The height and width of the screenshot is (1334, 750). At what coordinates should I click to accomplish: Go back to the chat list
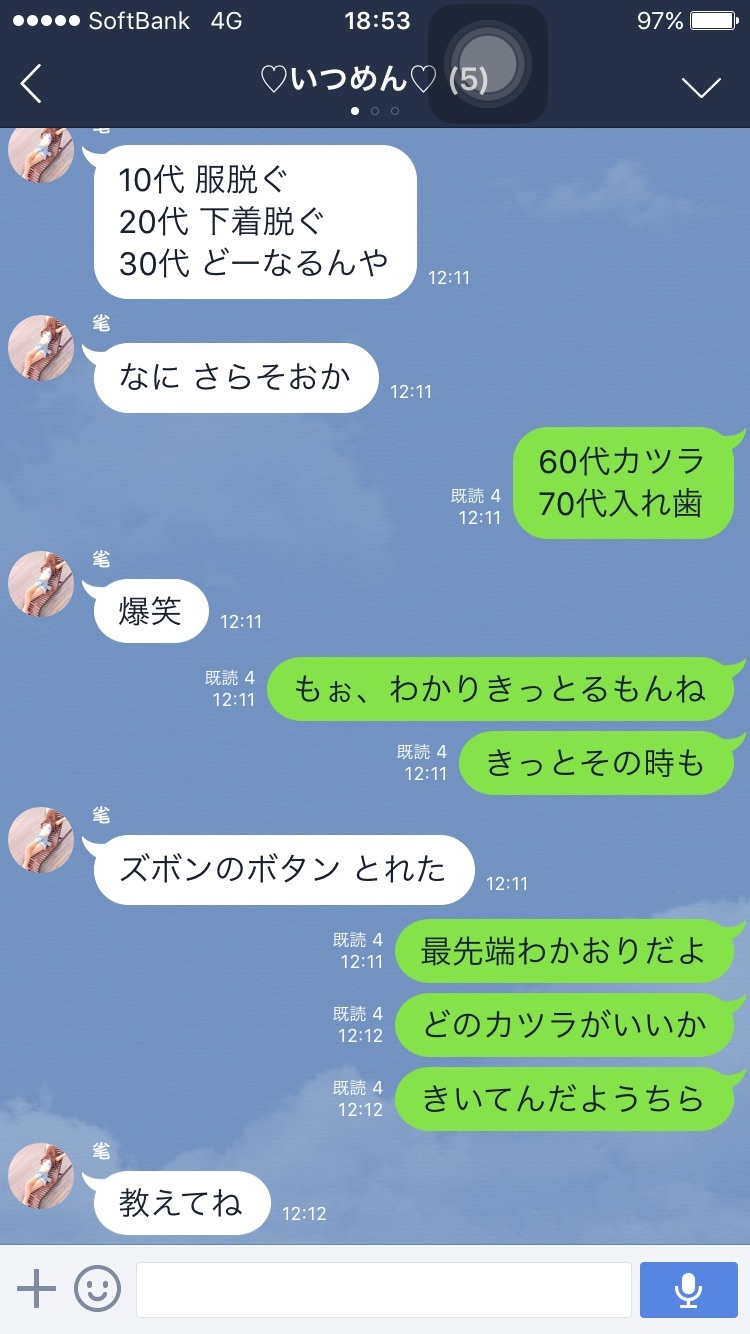(x=31, y=83)
